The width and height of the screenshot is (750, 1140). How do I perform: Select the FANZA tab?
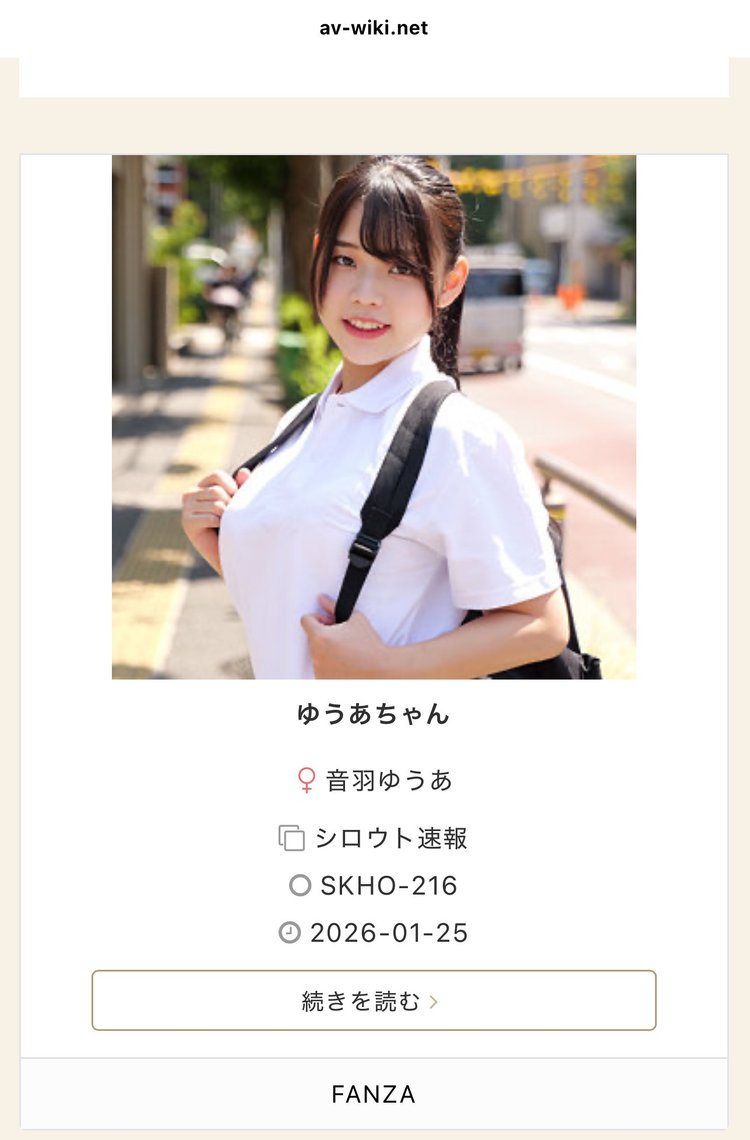click(374, 1094)
